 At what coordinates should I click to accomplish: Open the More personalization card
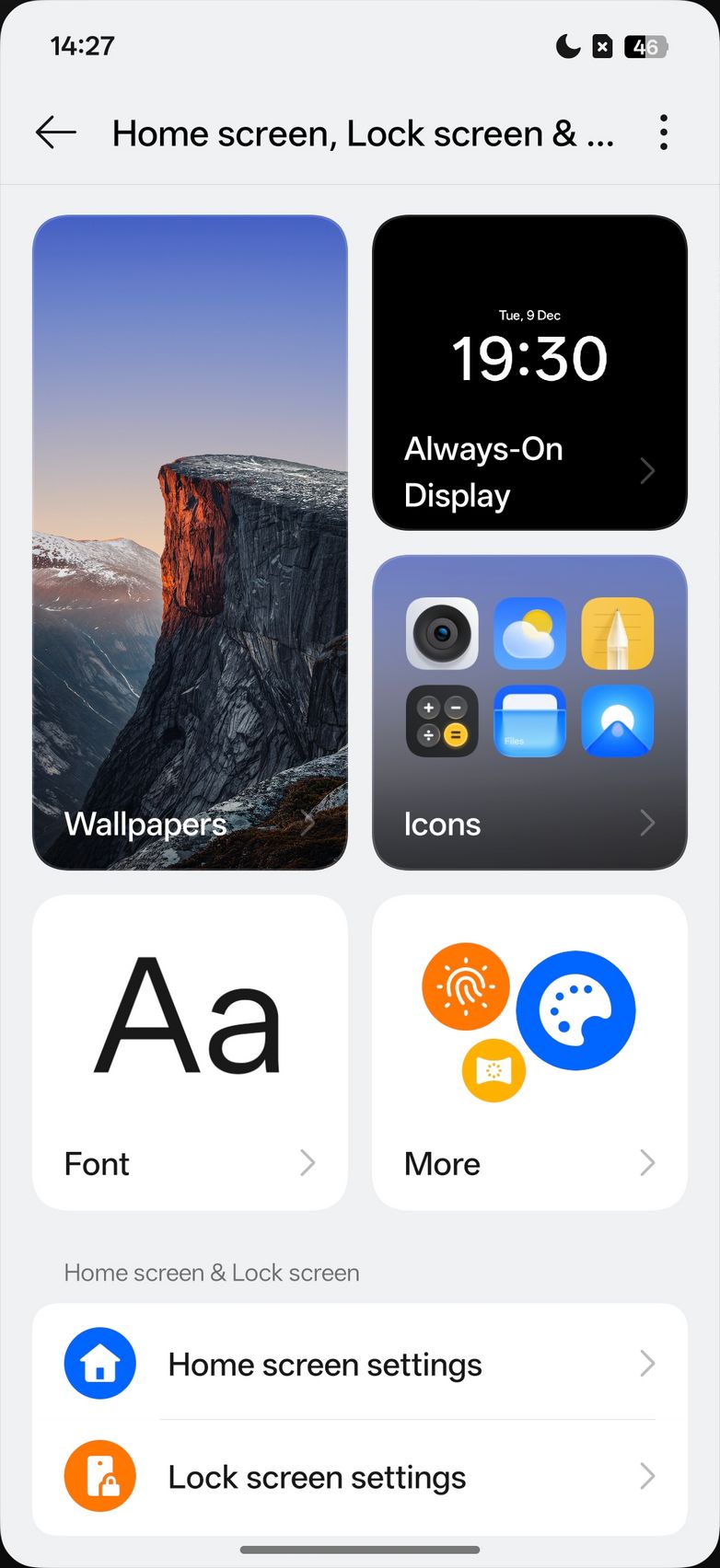click(x=529, y=1052)
